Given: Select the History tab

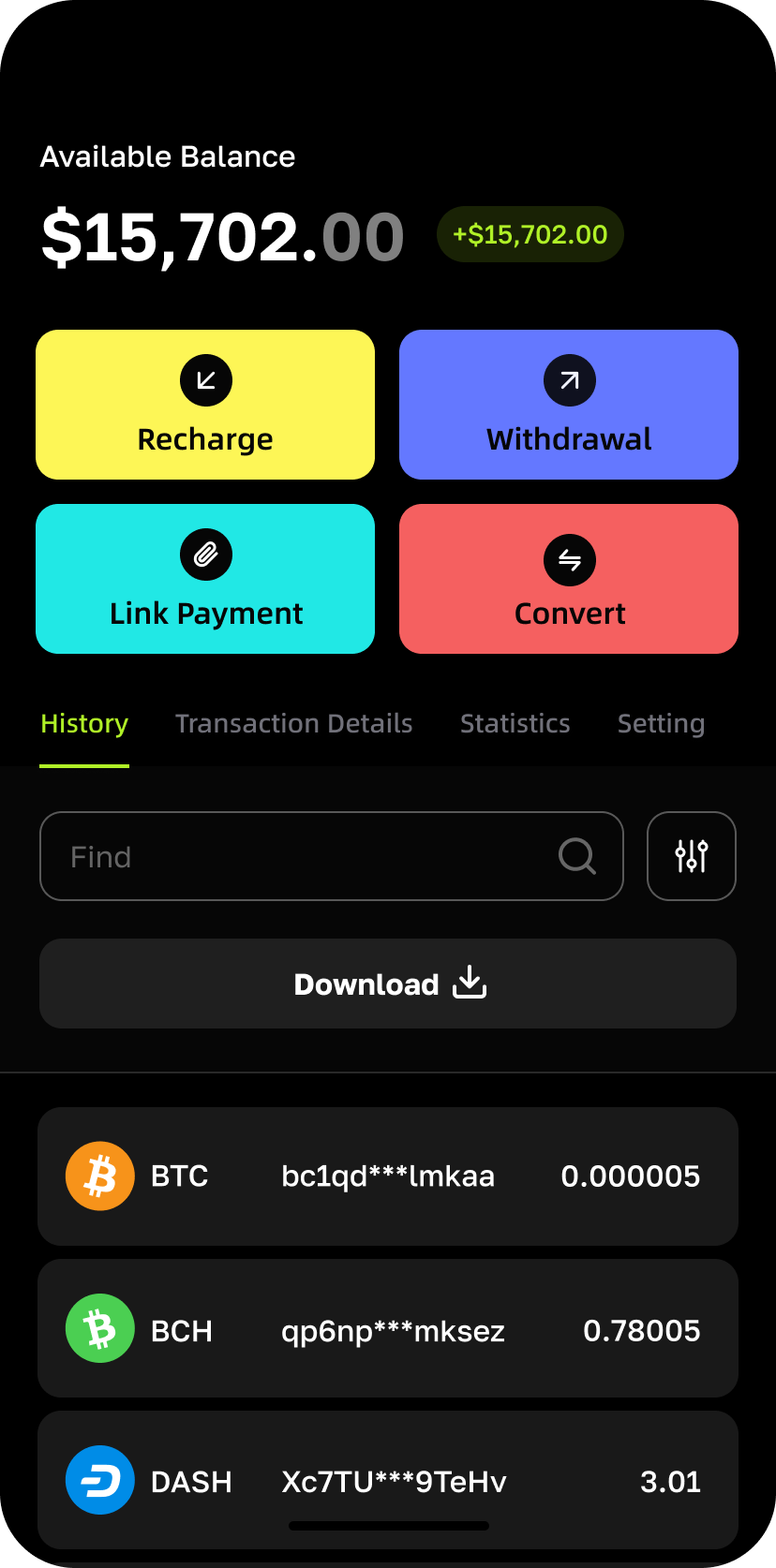Looking at the screenshot, I should pos(84,723).
